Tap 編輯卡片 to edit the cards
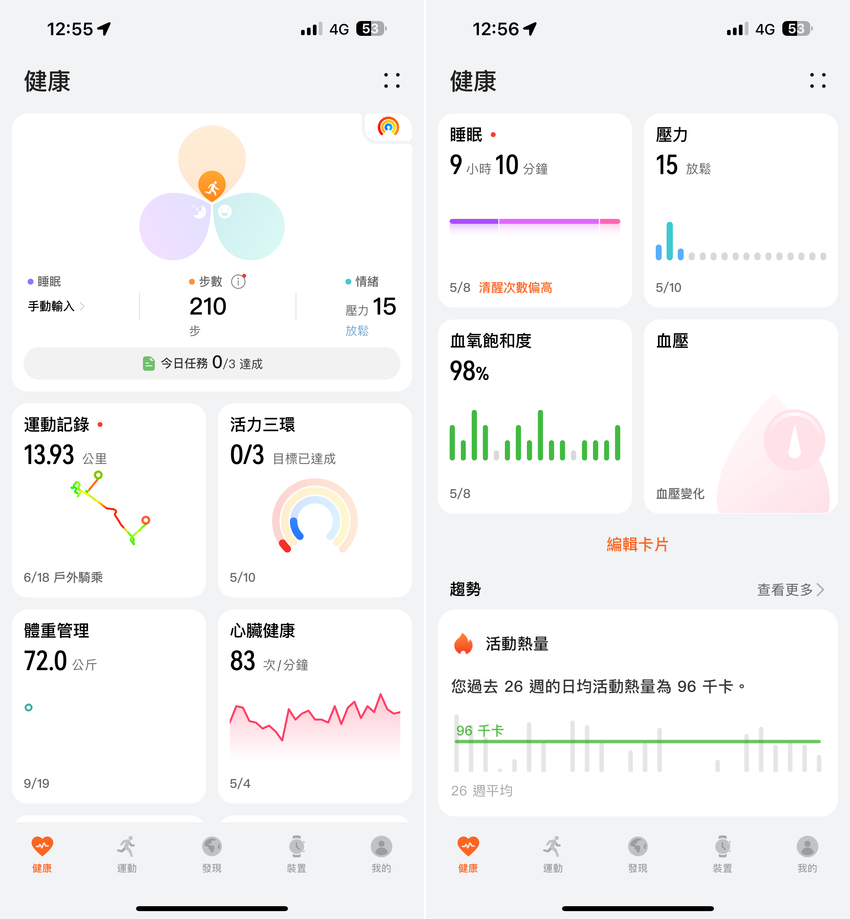Screen dimensions: 850x919 click(x=637, y=545)
